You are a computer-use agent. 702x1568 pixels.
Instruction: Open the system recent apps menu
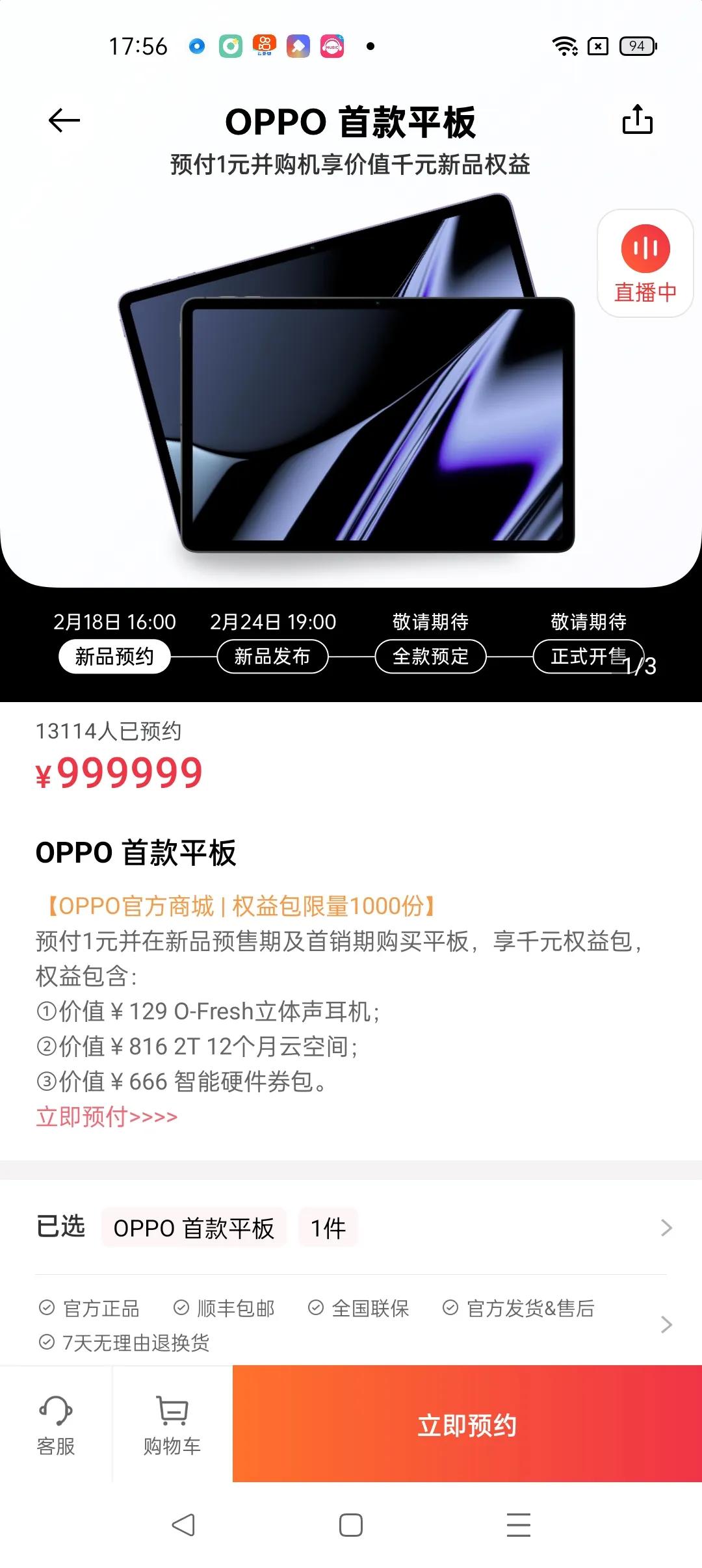point(519,1525)
